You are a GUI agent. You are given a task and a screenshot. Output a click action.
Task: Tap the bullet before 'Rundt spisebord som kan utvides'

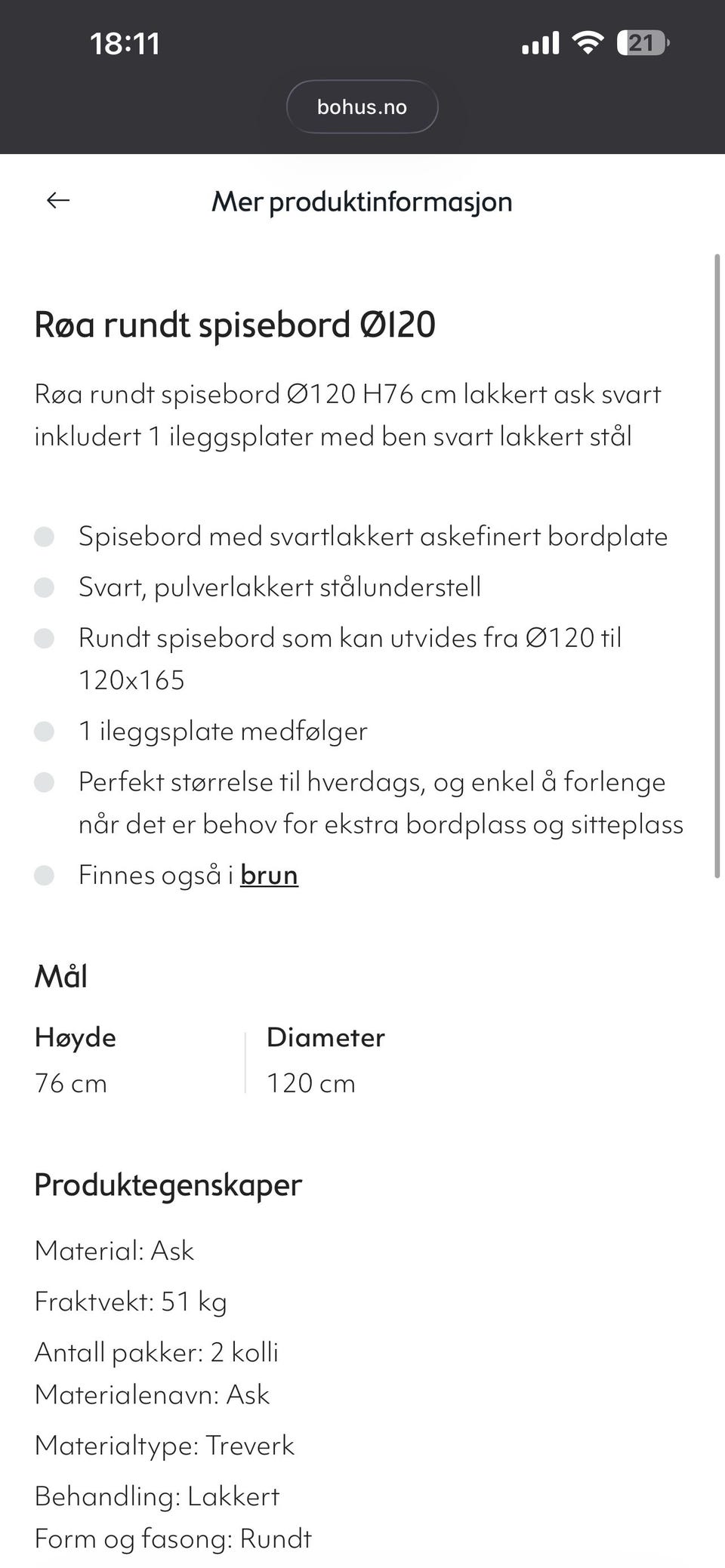pos(45,636)
